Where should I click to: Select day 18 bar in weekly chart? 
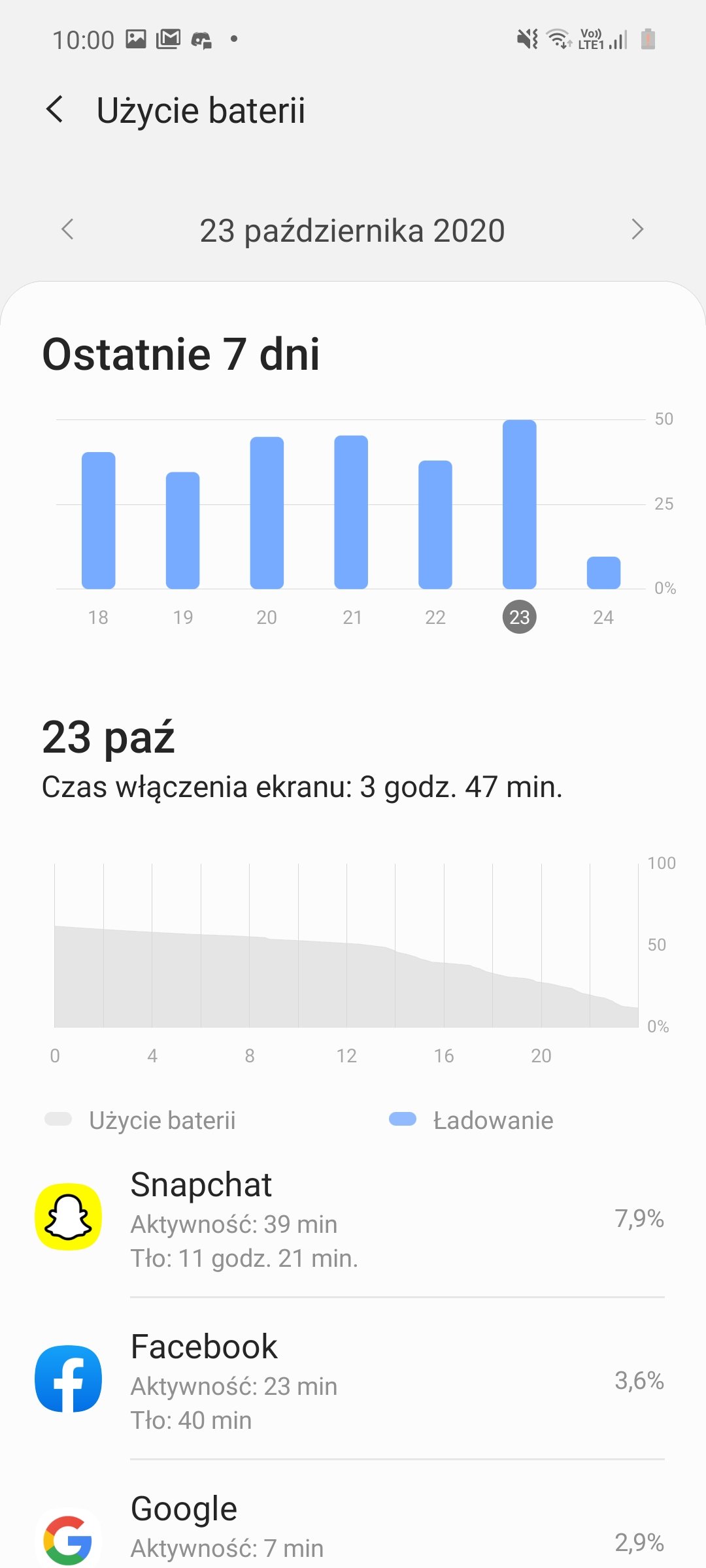pos(99,520)
